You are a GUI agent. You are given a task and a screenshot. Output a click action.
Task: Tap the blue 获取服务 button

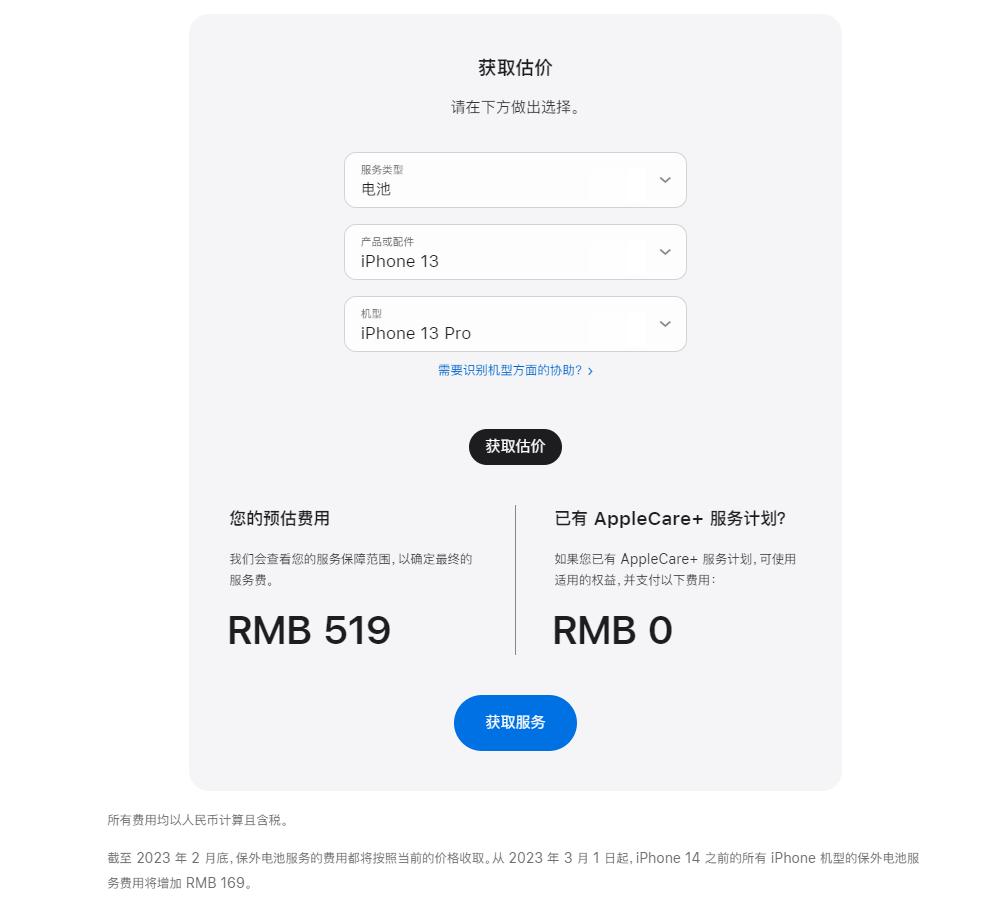515,722
